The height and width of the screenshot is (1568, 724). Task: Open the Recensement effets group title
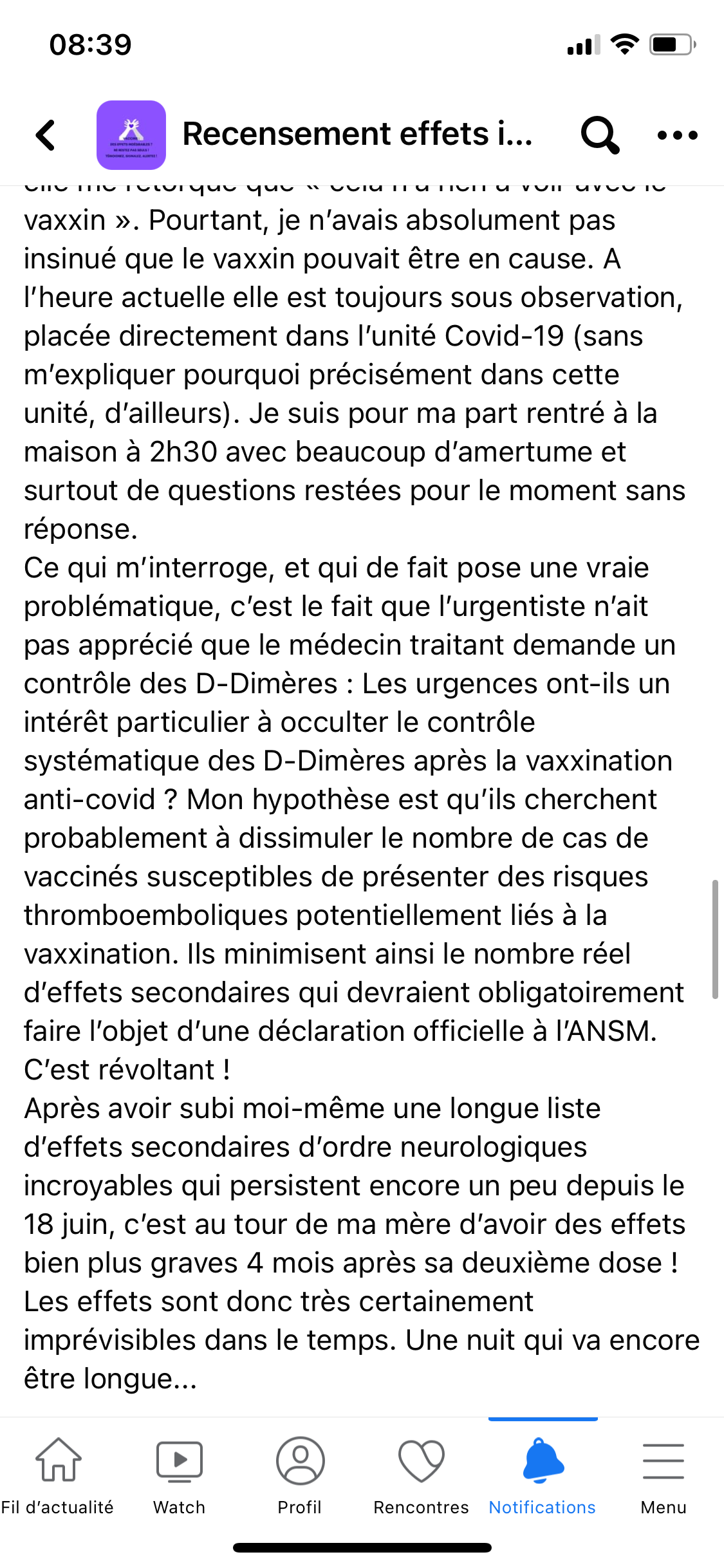(358, 134)
